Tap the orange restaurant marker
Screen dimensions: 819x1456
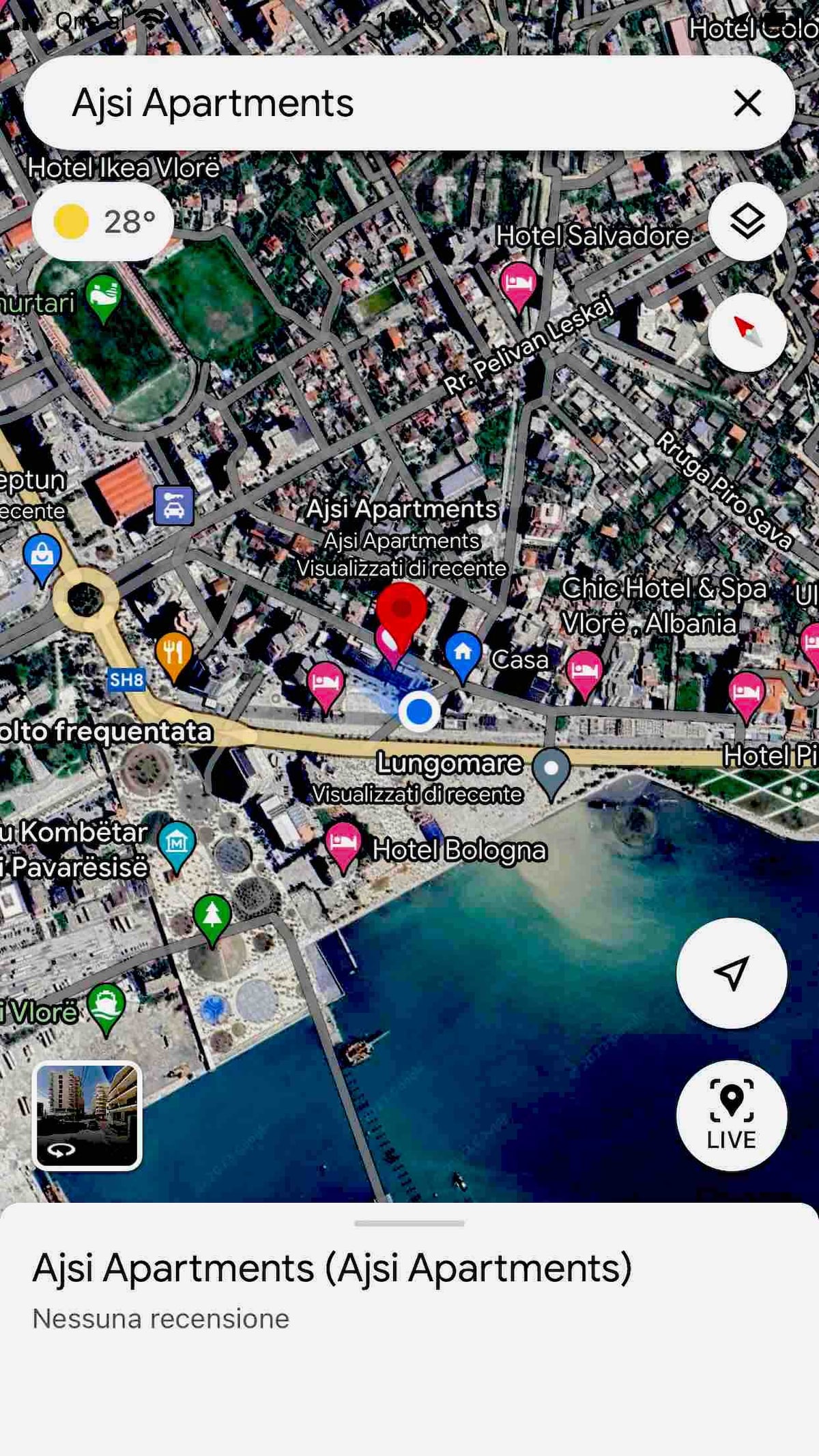(x=173, y=657)
